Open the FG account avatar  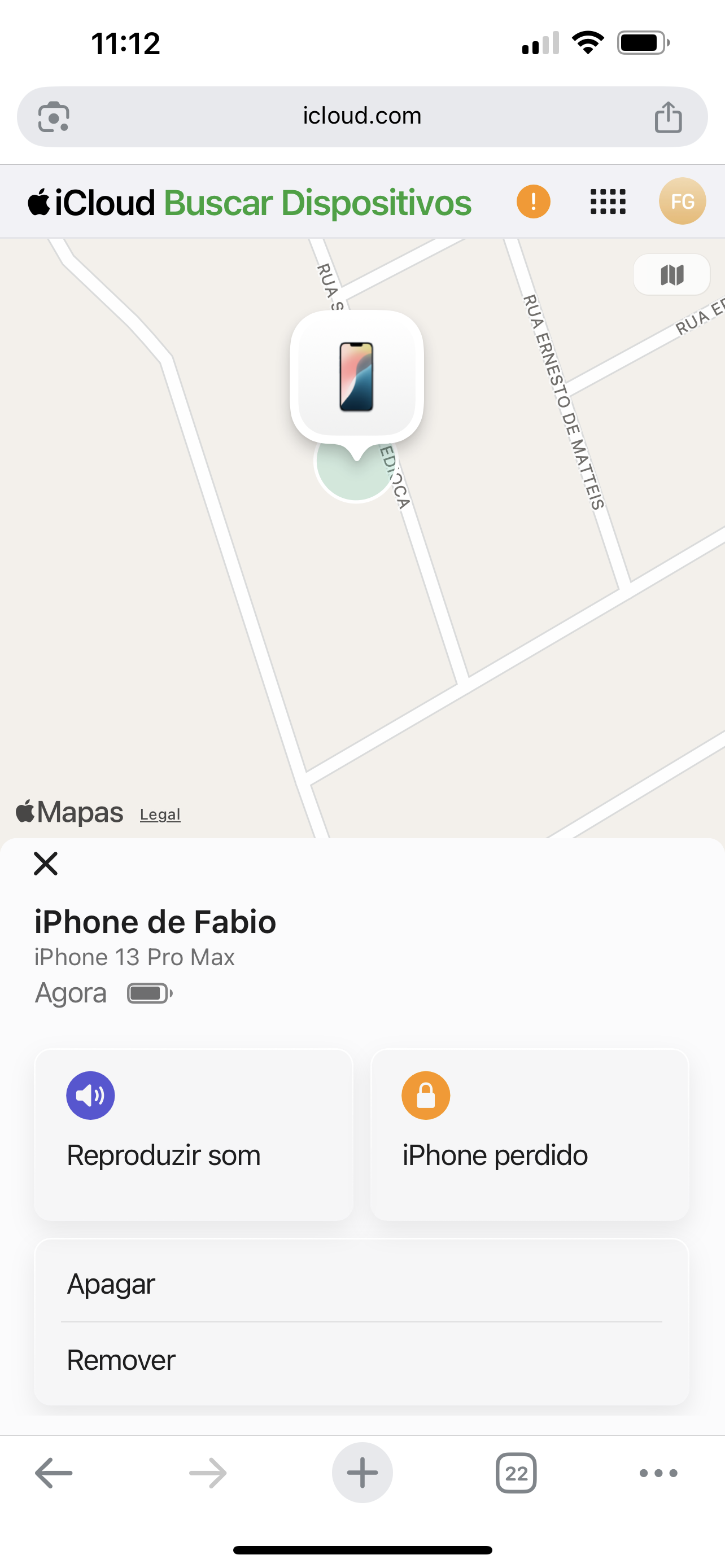tap(682, 202)
